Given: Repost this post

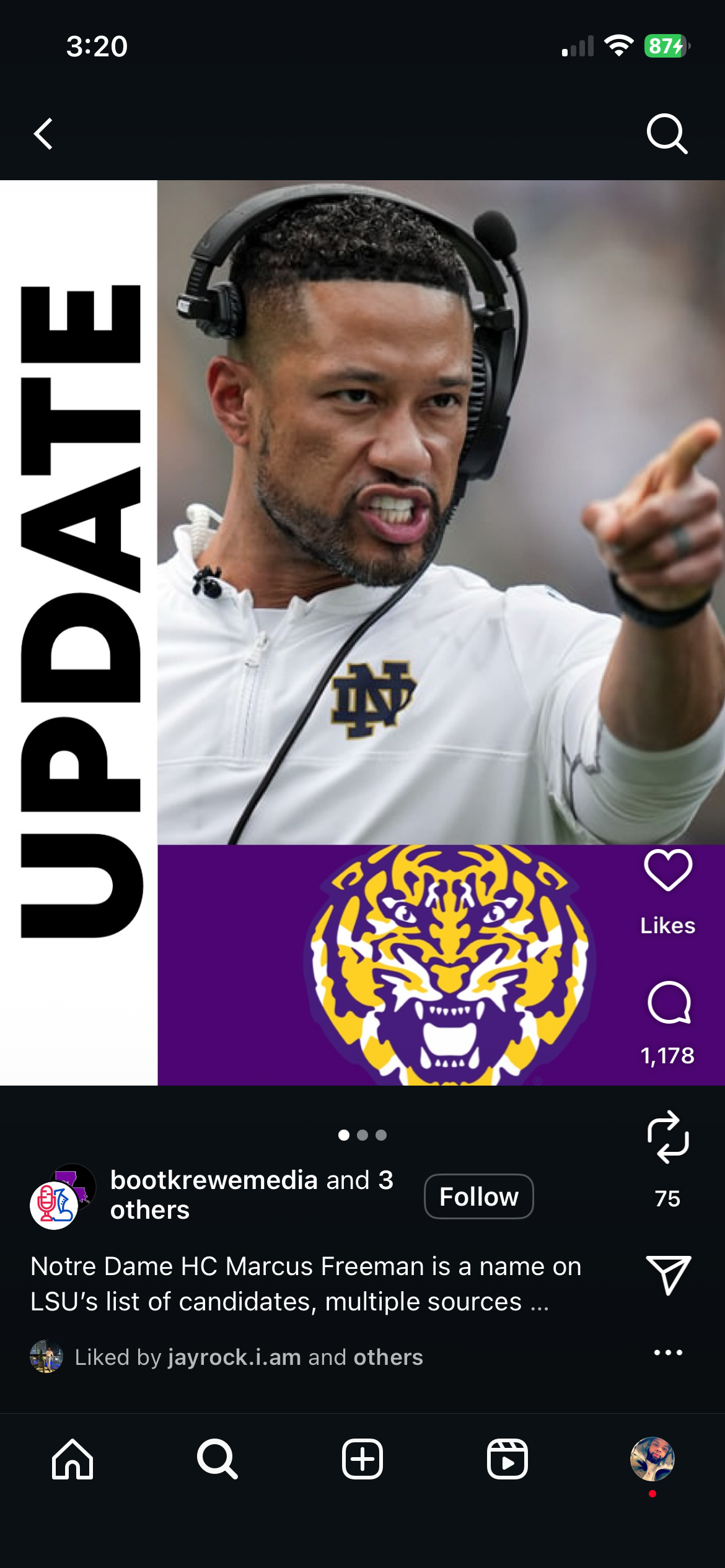Looking at the screenshot, I should click(x=667, y=1137).
